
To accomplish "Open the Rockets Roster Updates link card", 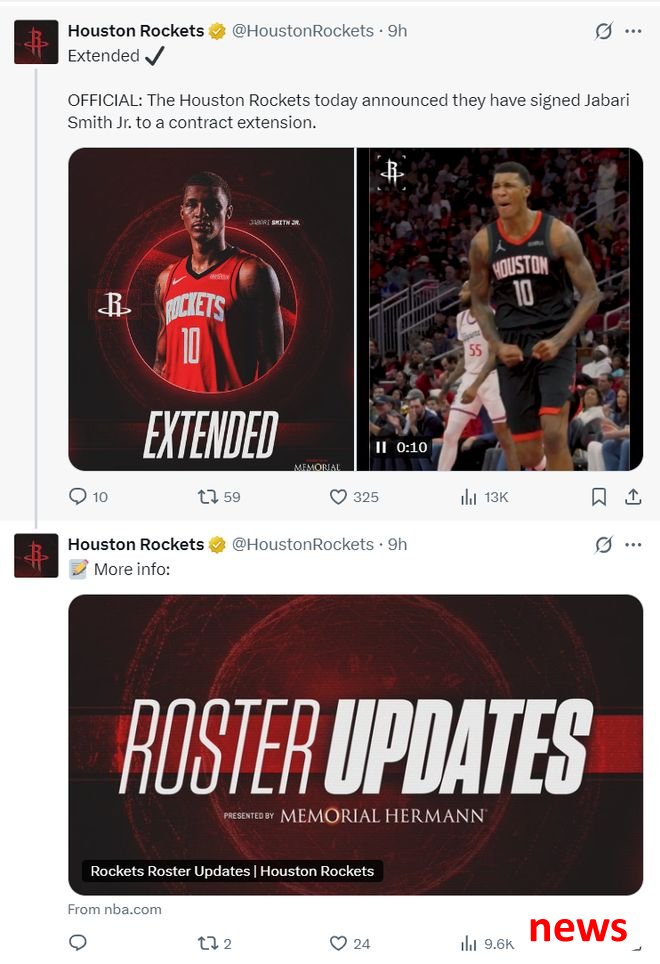I will tap(355, 744).
